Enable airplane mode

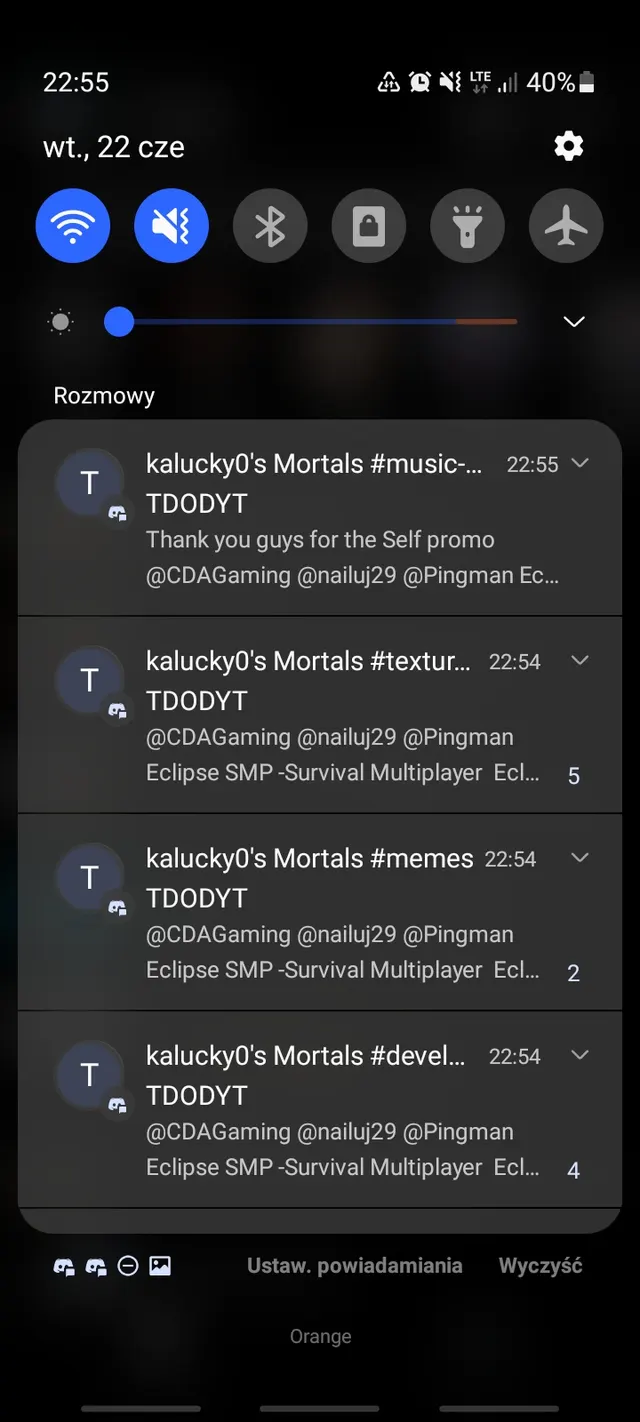point(566,226)
